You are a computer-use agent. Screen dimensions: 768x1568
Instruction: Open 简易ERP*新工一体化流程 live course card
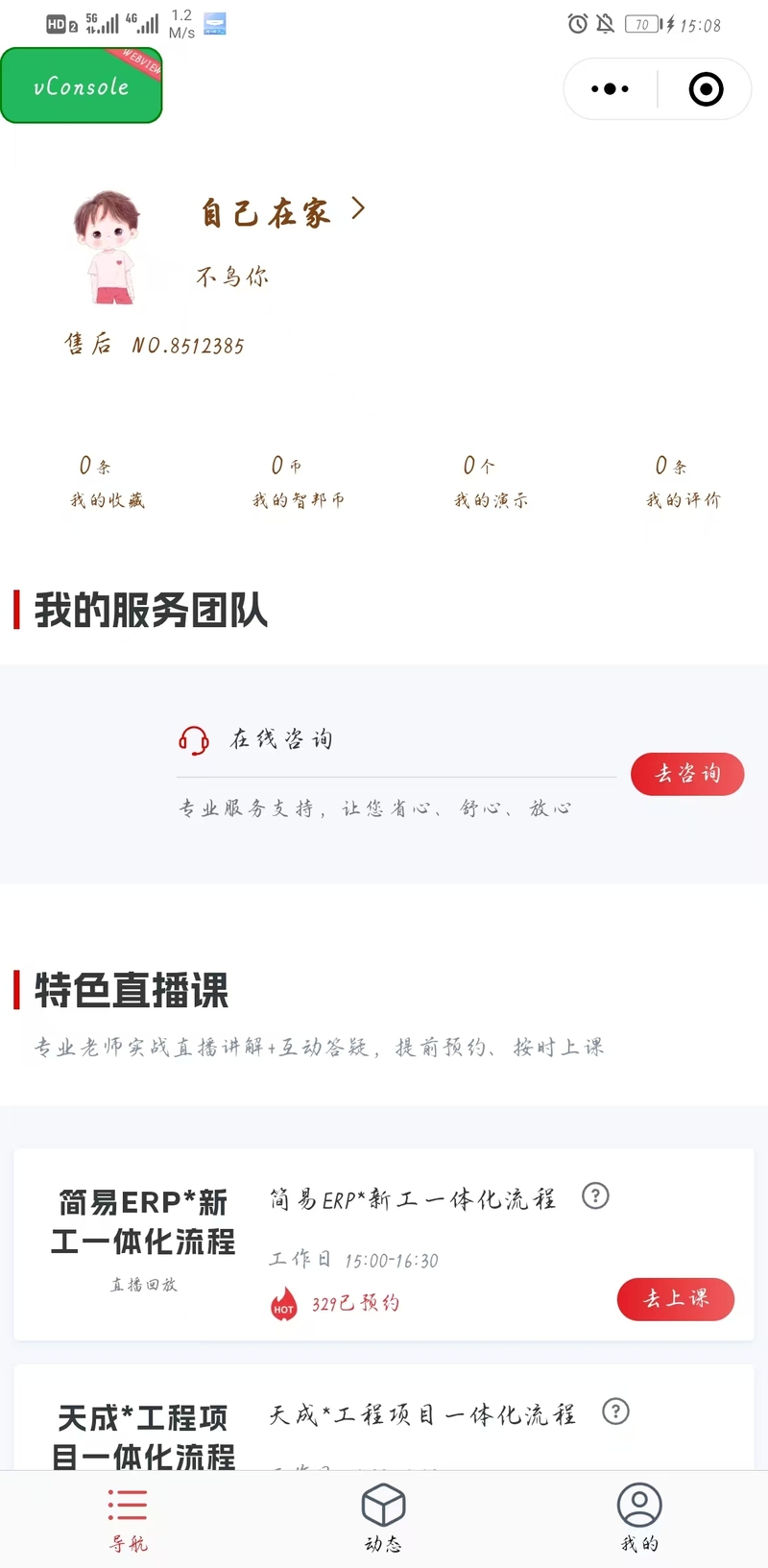point(144,1239)
